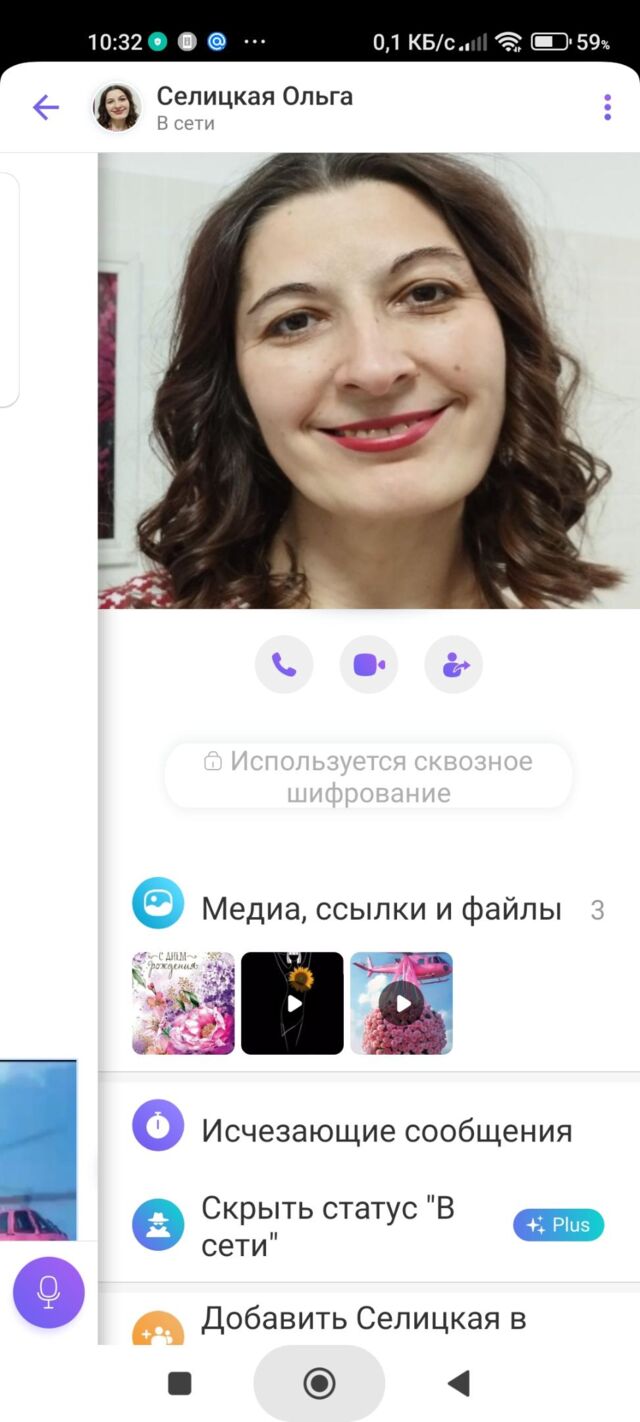
Task: Show recent apps with the square button
Action: (x=180, y=1383)
